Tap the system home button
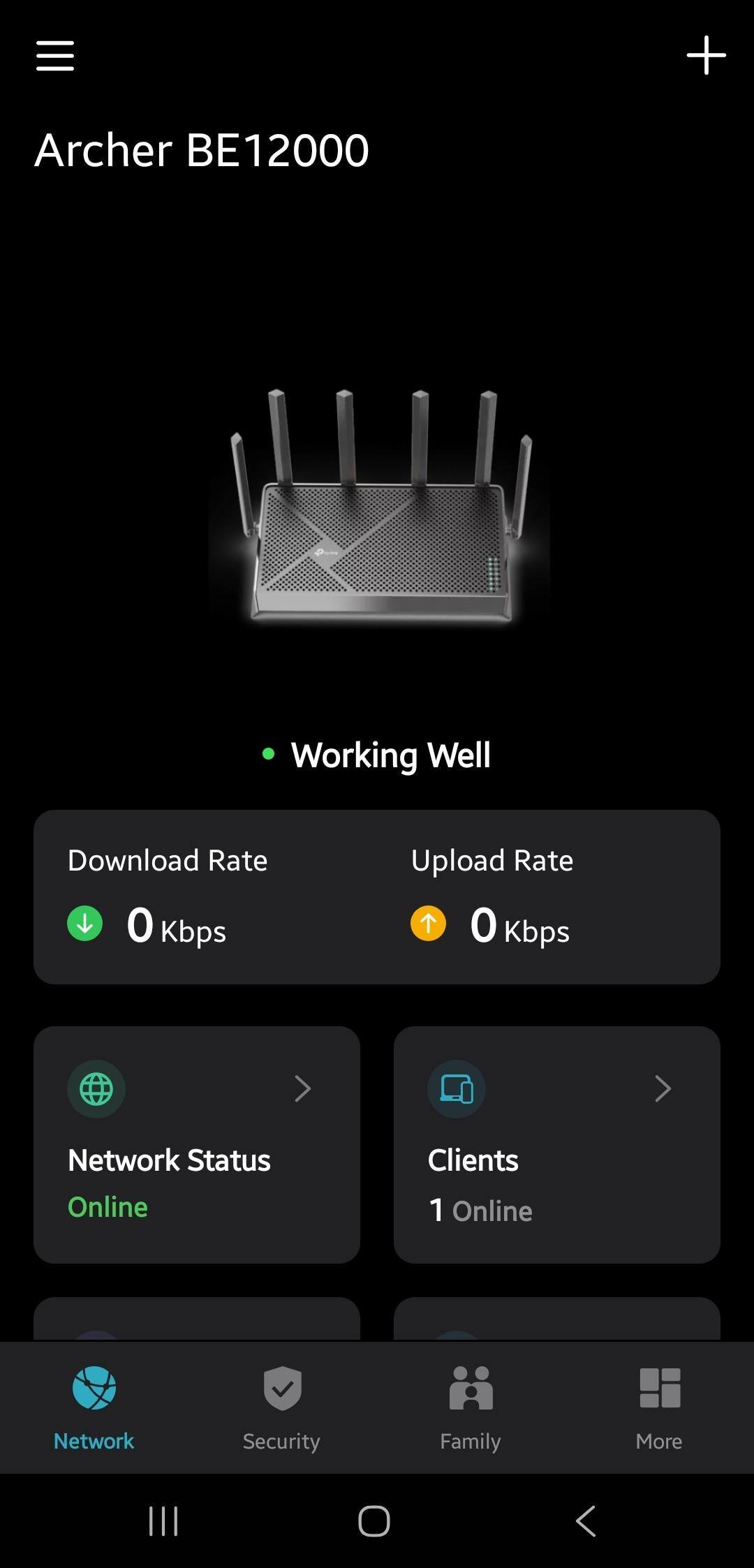Image resolution: width=754 pixels, height=1568 pixels. (x=374, y=1521)
